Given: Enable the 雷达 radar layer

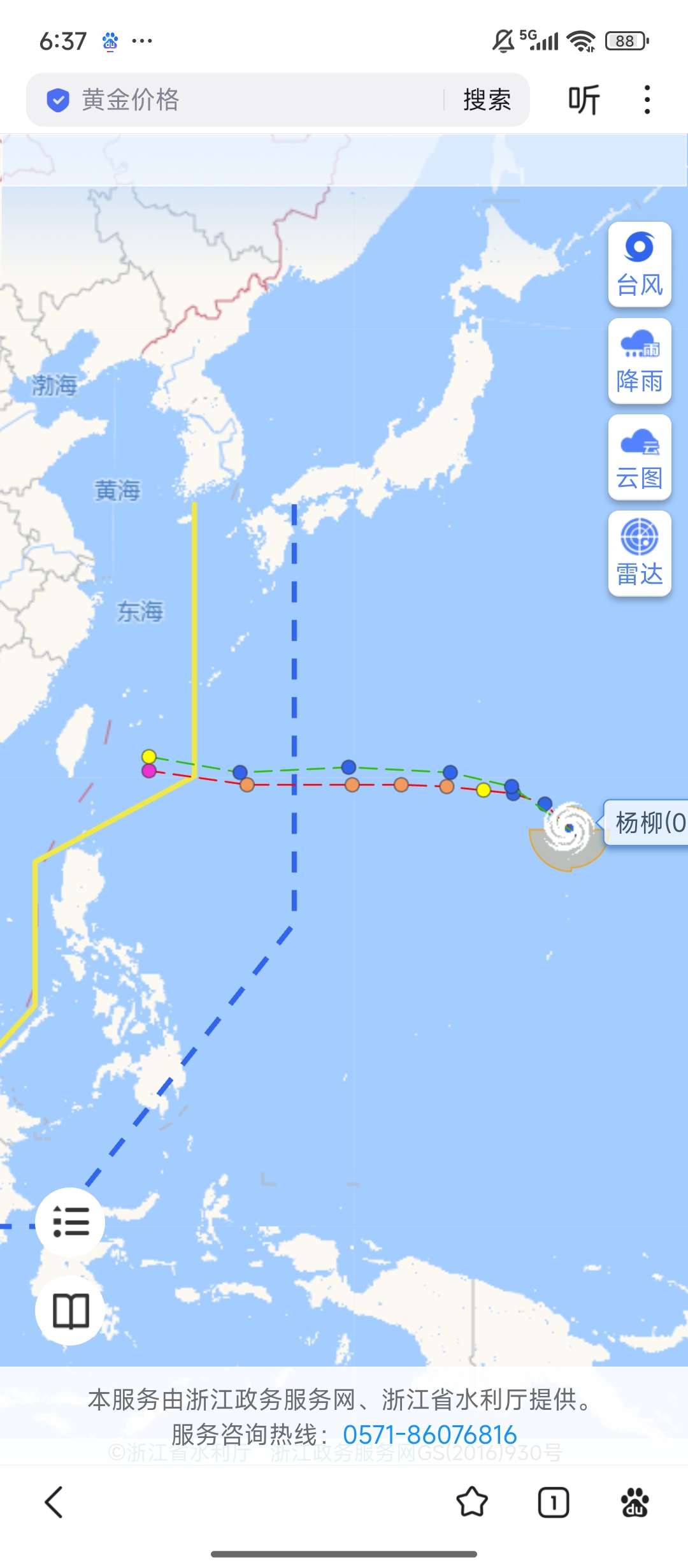Looking at the screenshot, I should (x=640, y=553).
